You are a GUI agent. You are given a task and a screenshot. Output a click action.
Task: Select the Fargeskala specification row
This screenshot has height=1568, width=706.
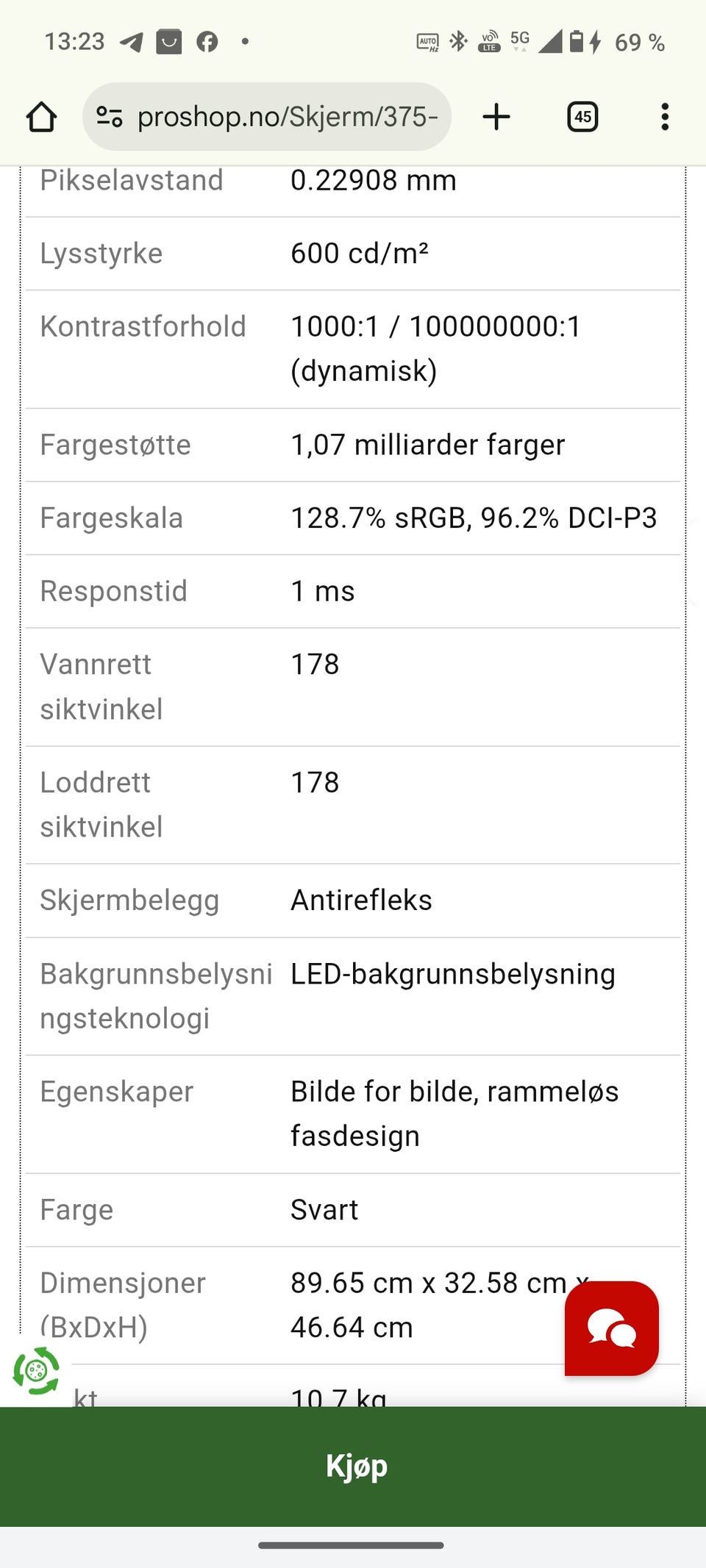[x=353, y=518]
